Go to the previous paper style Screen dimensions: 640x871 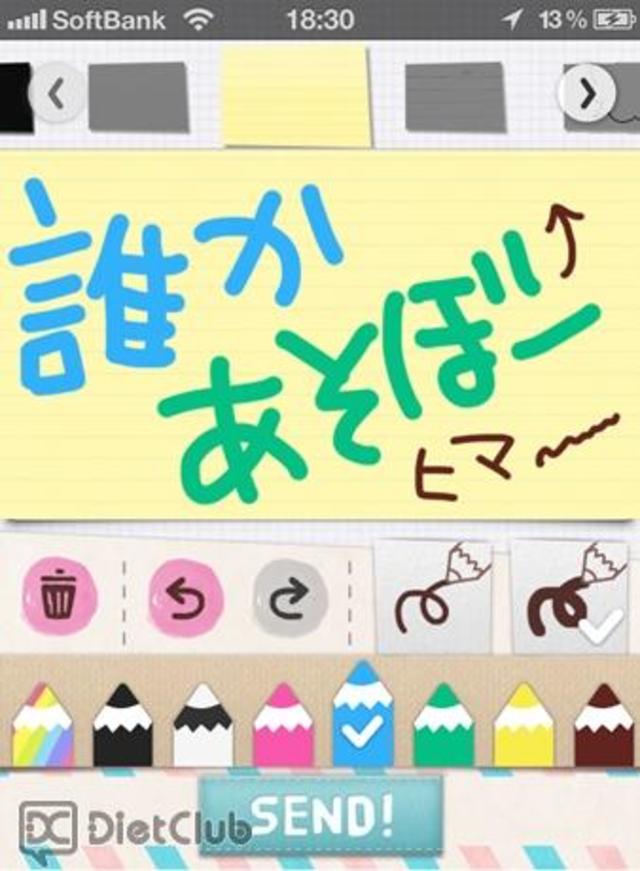[x=57, y=94]
